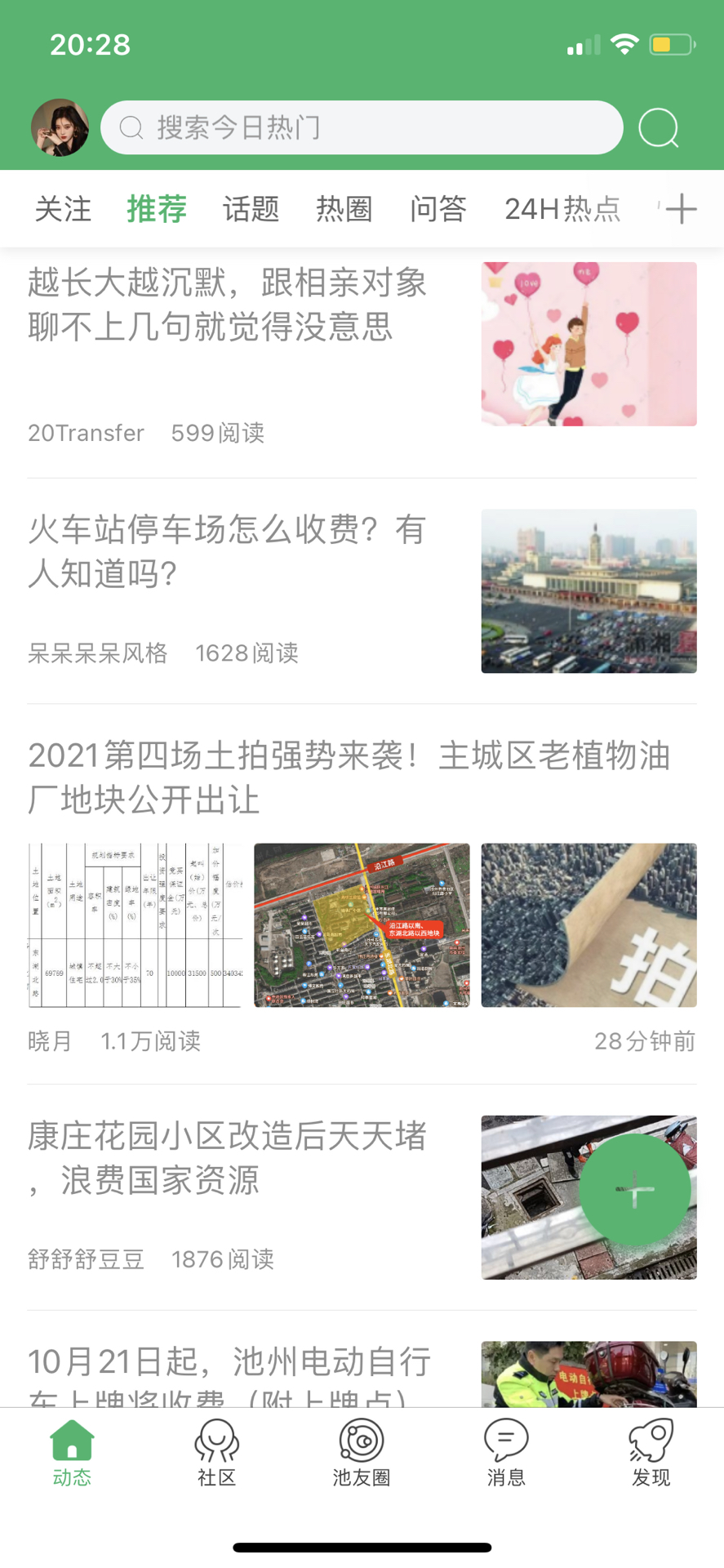724x1568 pixels.
Task: Switch to the 关注 tab
Action: tap(63, 209)
